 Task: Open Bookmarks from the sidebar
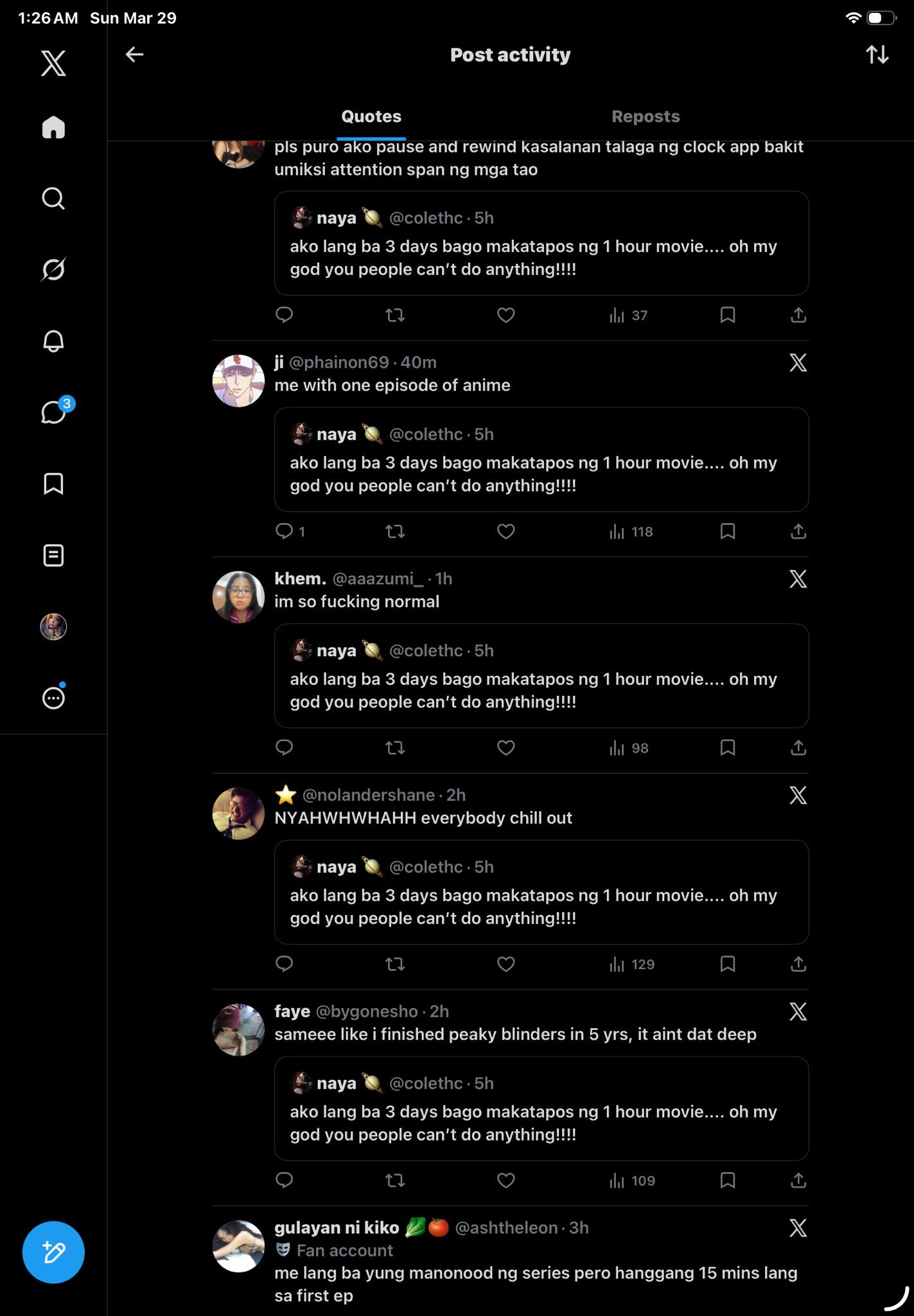click(x=53, y=484)
